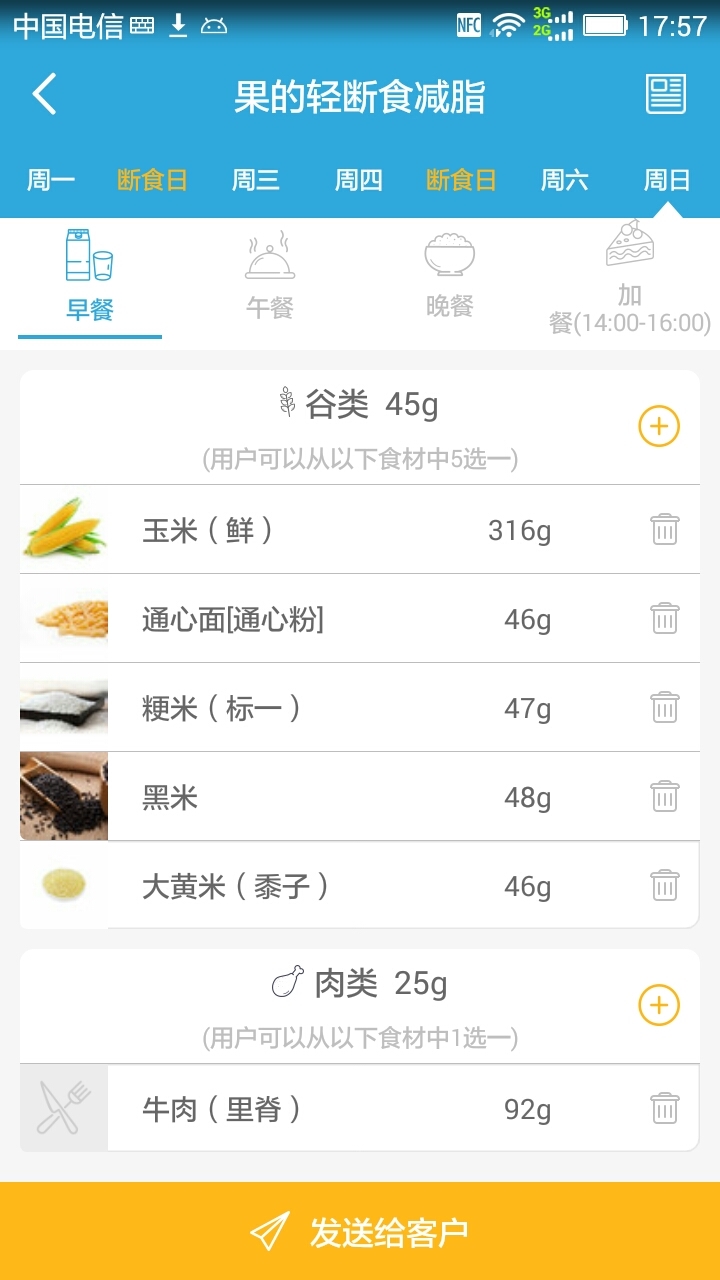Image resolution: width=720 pixels, height=1280 pixels.
Task: Tap the 发送给客户 button
Action: pyautogui.click(x=360, y=1232)
